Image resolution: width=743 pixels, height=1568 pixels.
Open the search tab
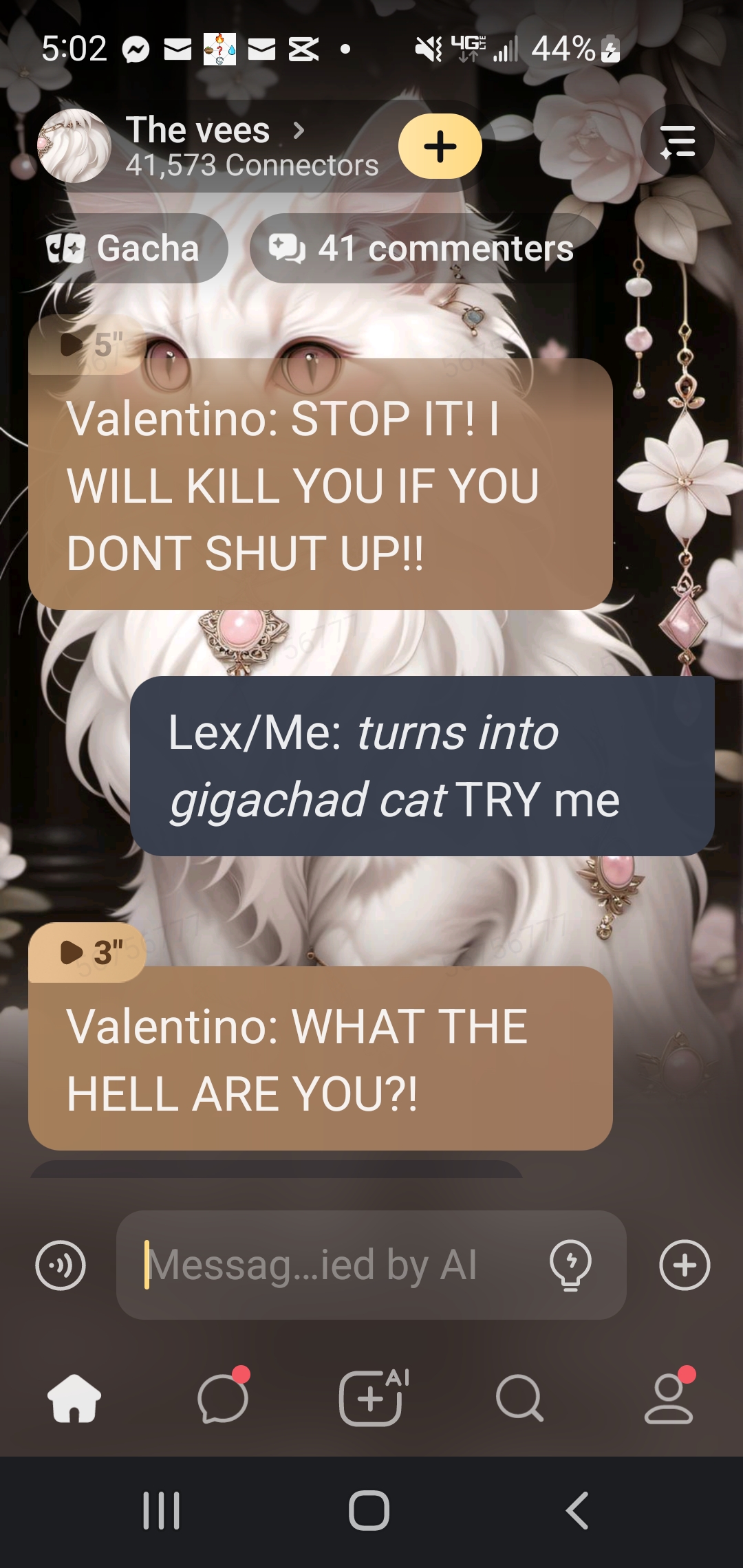tap(519, 1398)
